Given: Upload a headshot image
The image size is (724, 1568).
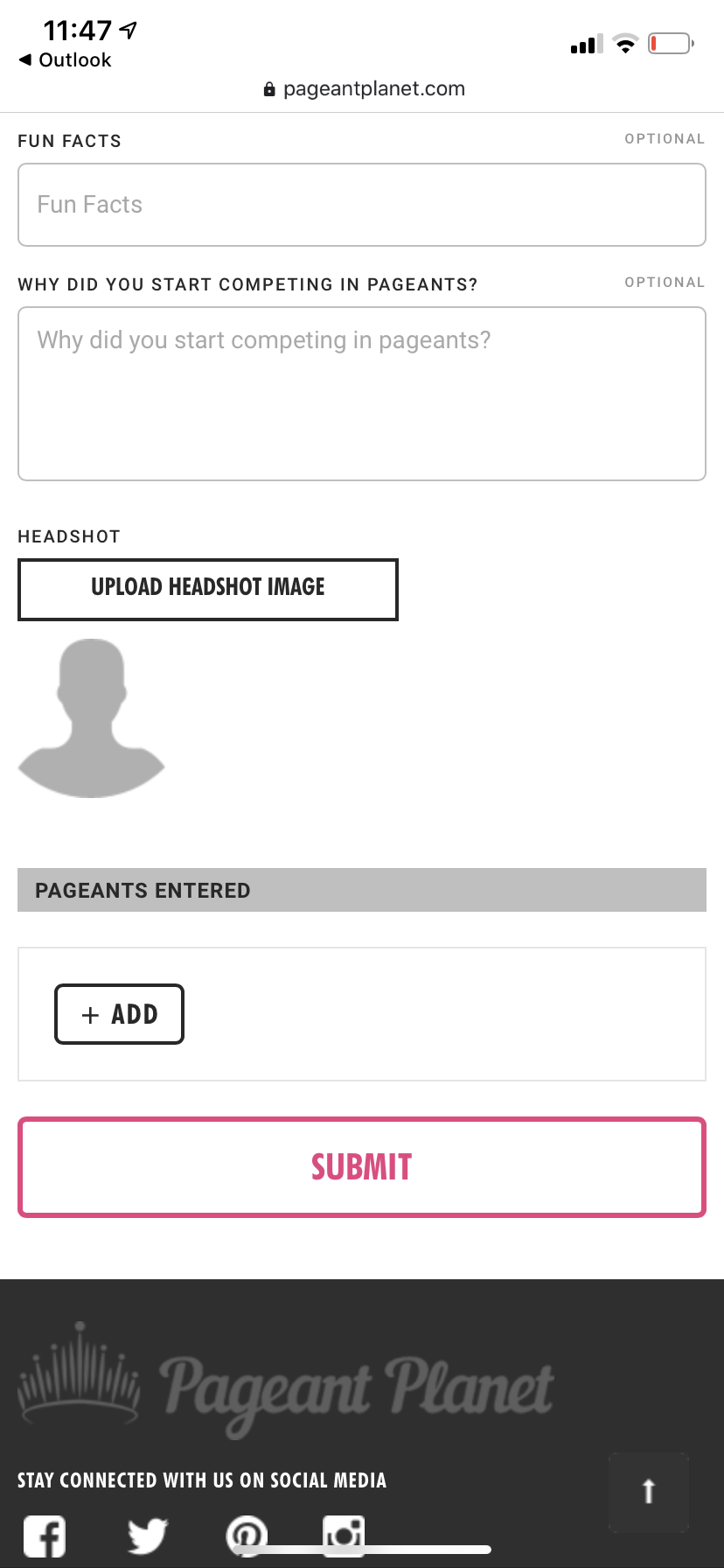Looking at the screenshot, I should (x=208, y=589).
